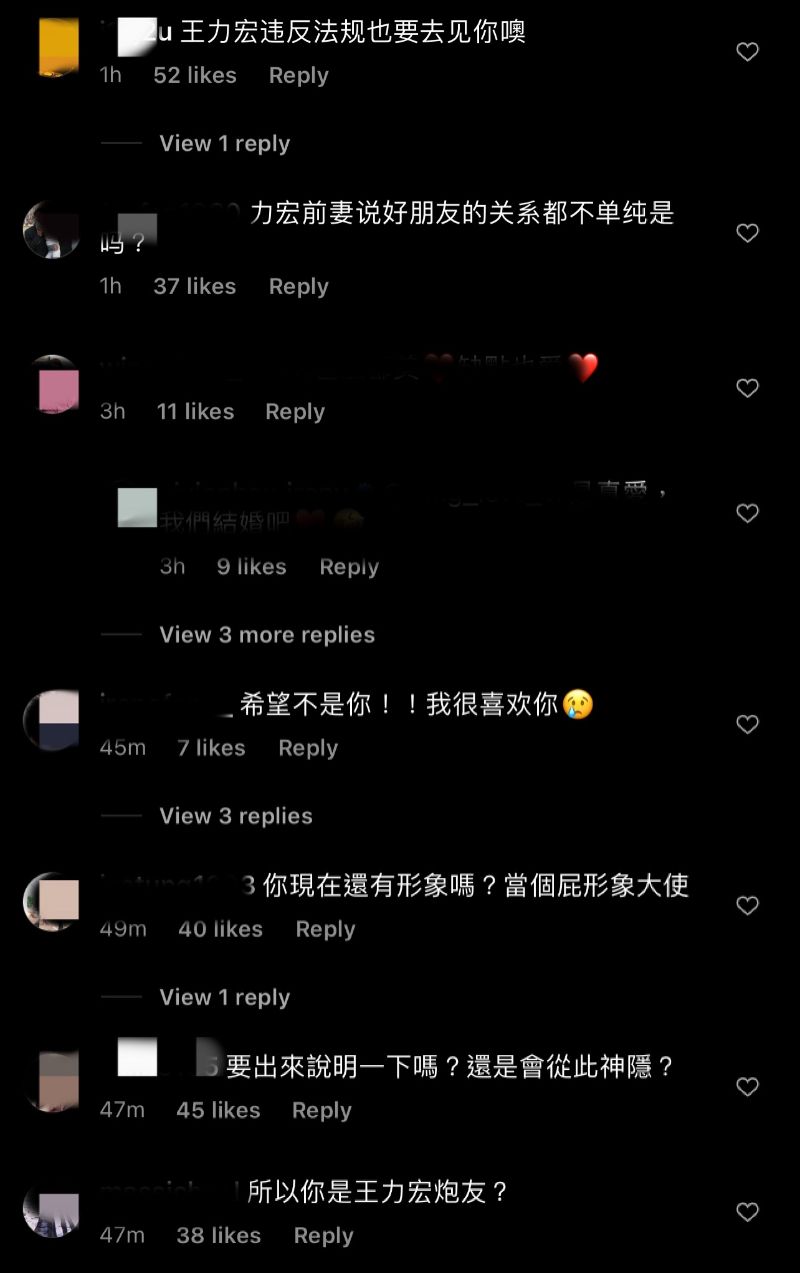Like the comment '希望不是你！！我很喜欢你'
The height and width of the screenshot is (1273, 800).
pyautogui.click(x=747, y=724)
